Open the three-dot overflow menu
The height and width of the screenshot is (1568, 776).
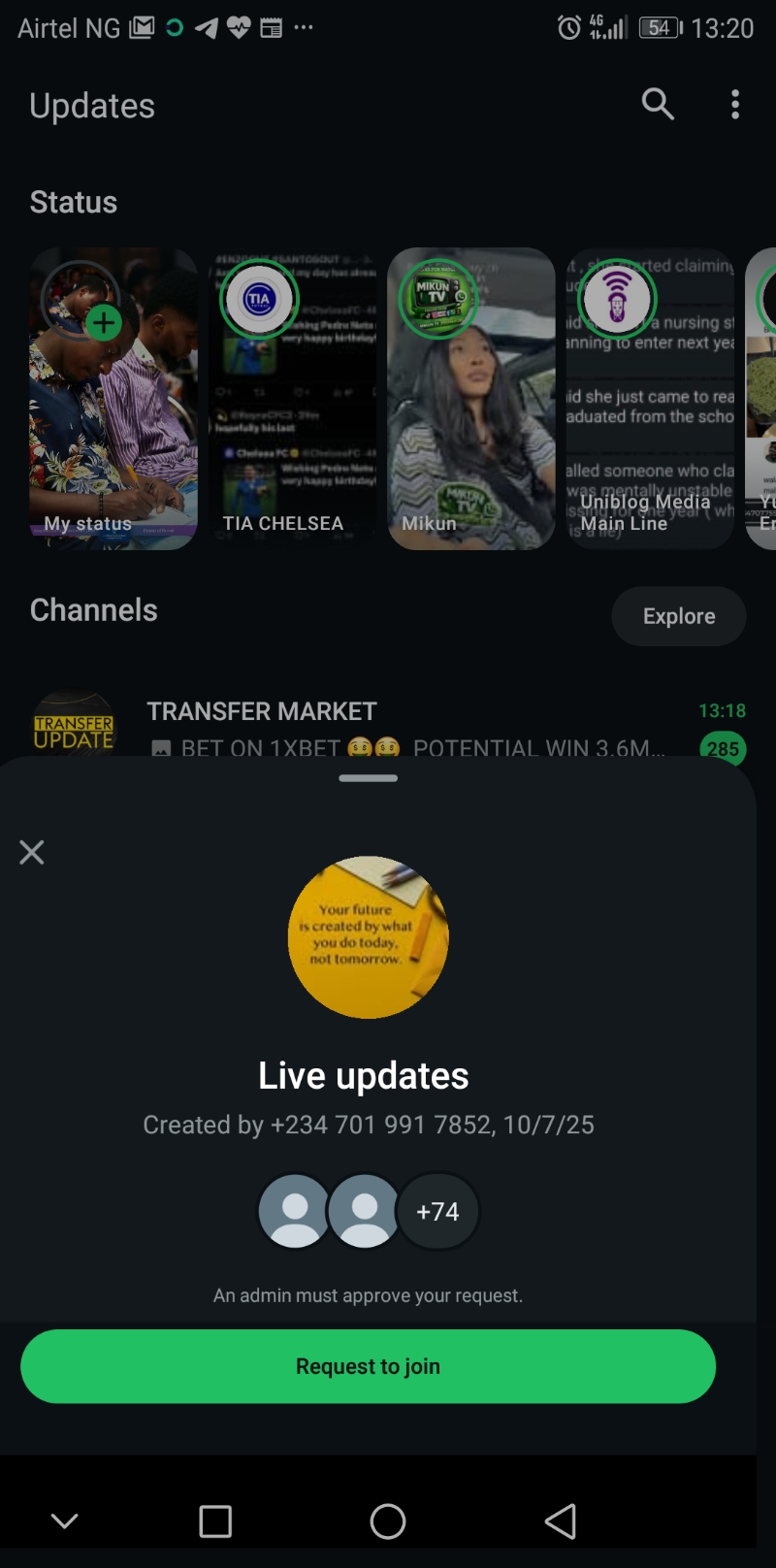pyautogui.click(x=735, y=104)
